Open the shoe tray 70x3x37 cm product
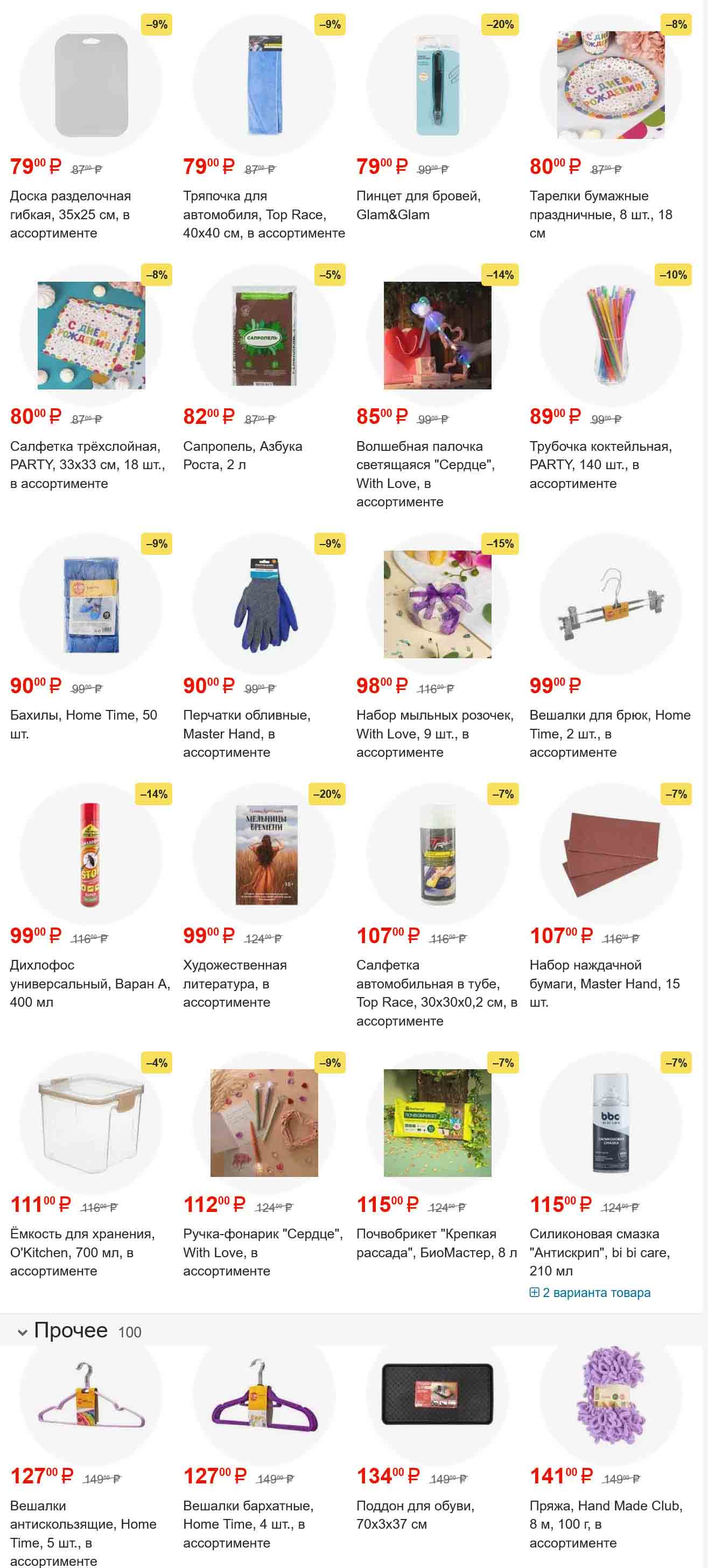The image size is (708, 1568). pos(437,1395)
